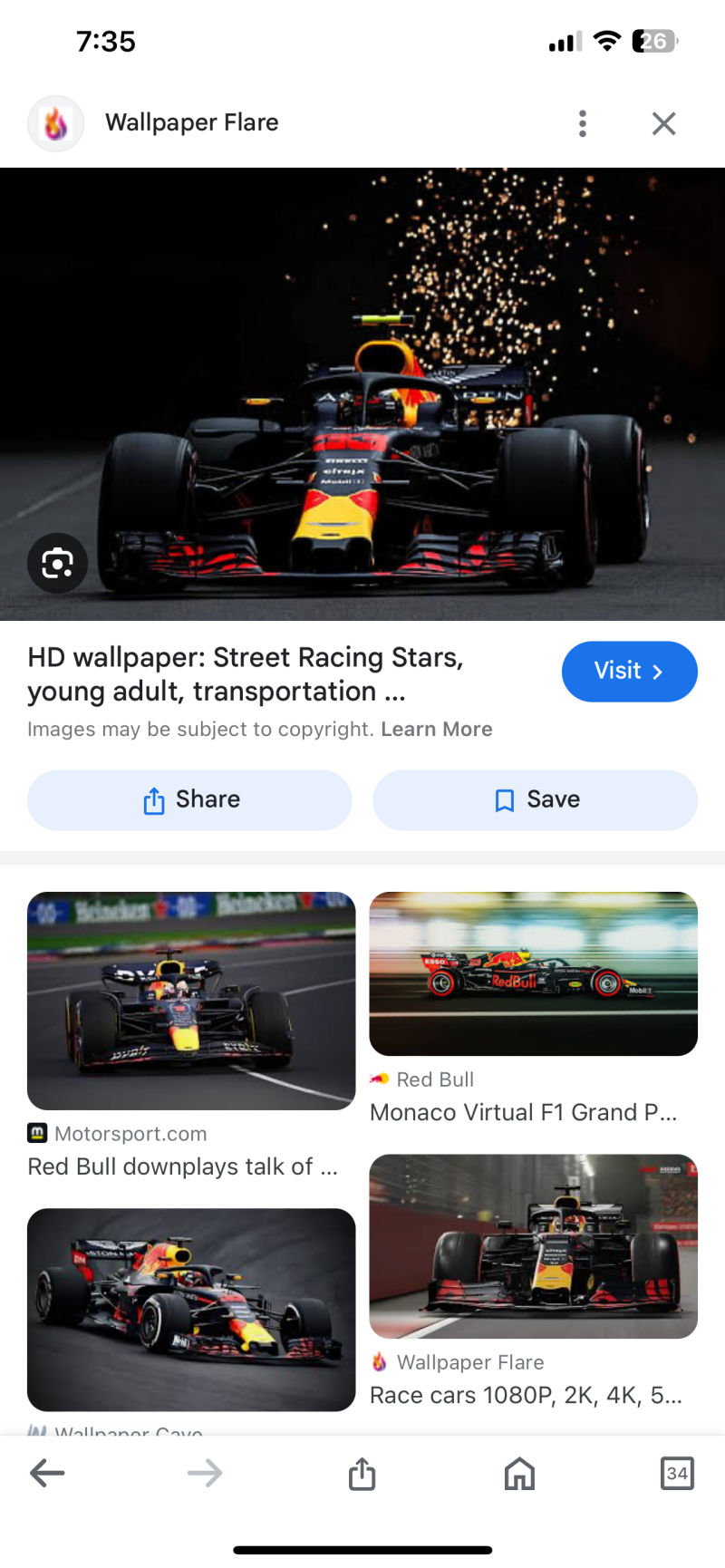Open Race cars 1080P Wallpaper Flare result
Viewport: 725px width, 1568px height.
(533, 1246)
